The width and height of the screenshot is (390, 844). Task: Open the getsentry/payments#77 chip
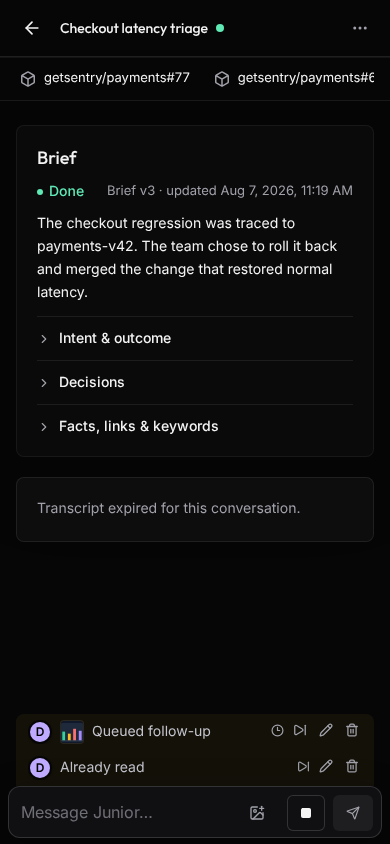coord(105,79)
